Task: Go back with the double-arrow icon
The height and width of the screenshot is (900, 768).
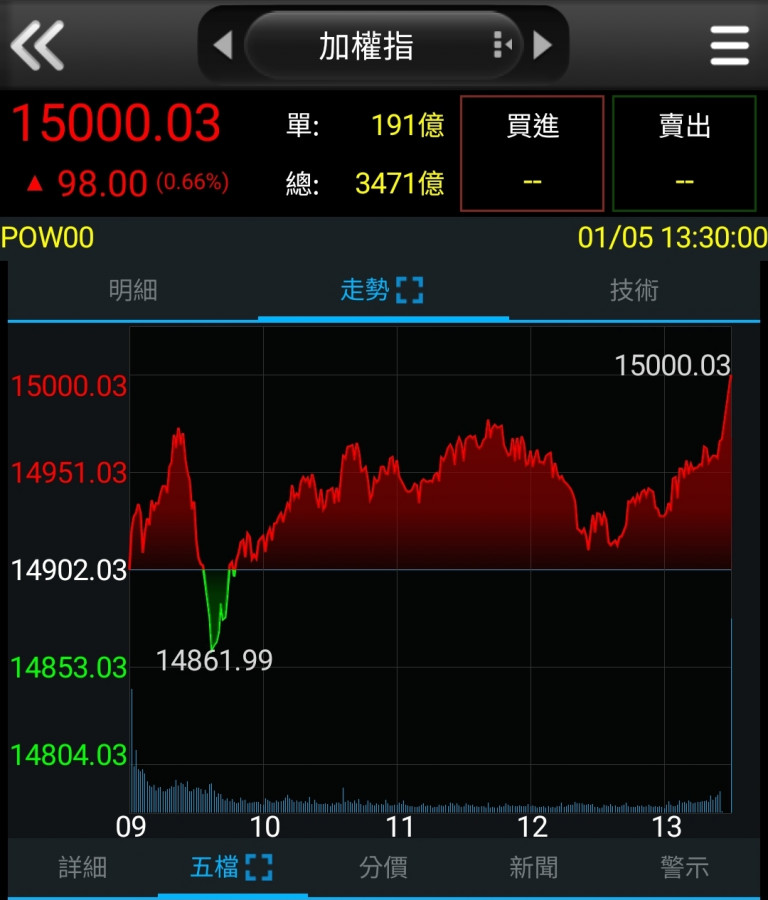Action: coord(37,45)
